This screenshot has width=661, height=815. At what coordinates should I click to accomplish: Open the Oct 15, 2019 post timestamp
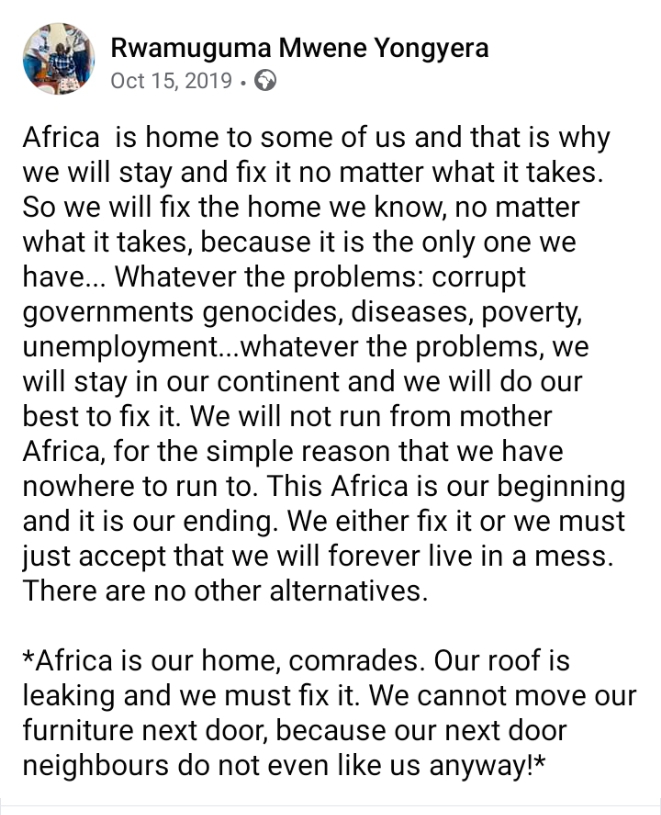click(x=170, y=81)
